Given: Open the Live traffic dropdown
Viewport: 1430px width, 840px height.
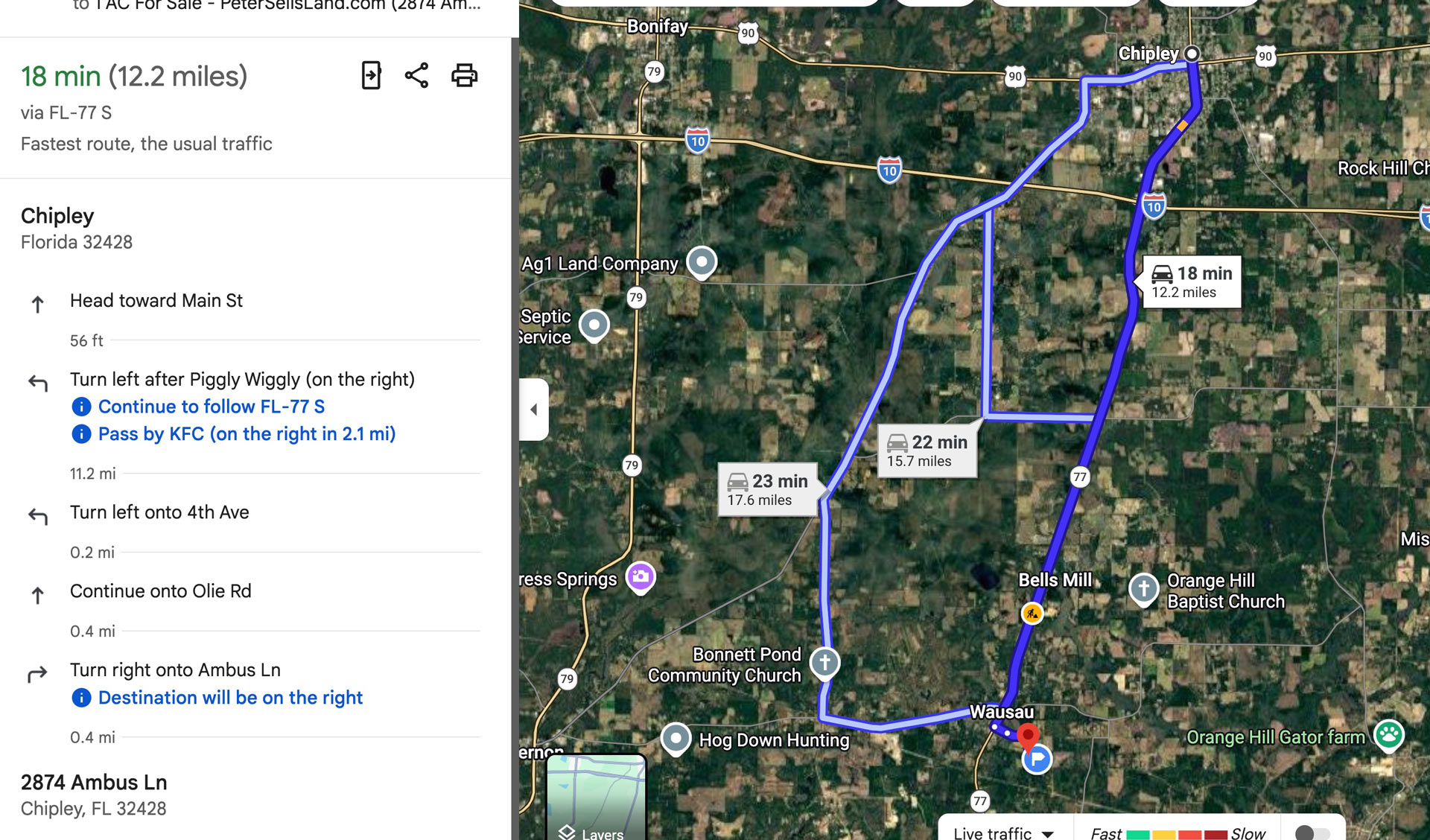Looking at the screenshot, I should pos(1002,833).
